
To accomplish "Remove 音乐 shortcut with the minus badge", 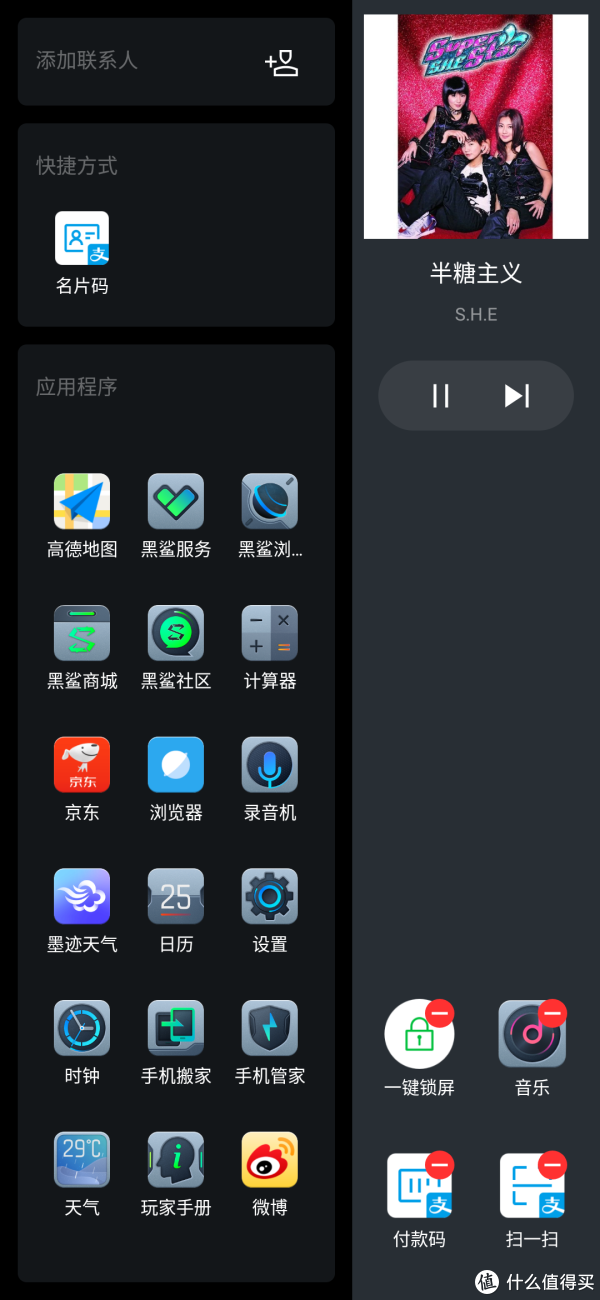I will [x=553, y=1013].
